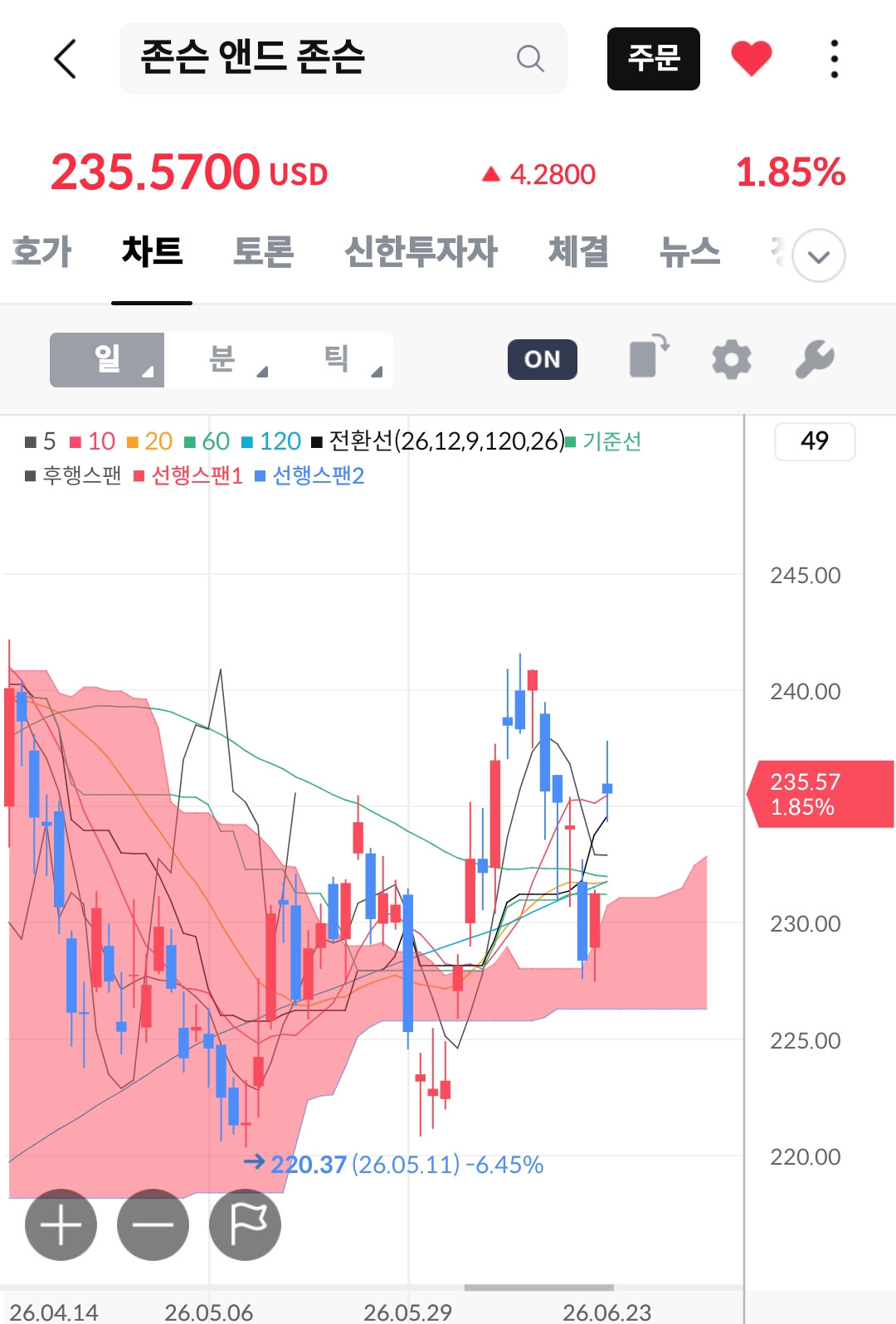Choose the 틱 tick chart interval
The height and width of the screenshot is (1324, 896).
tap(336, 360)
